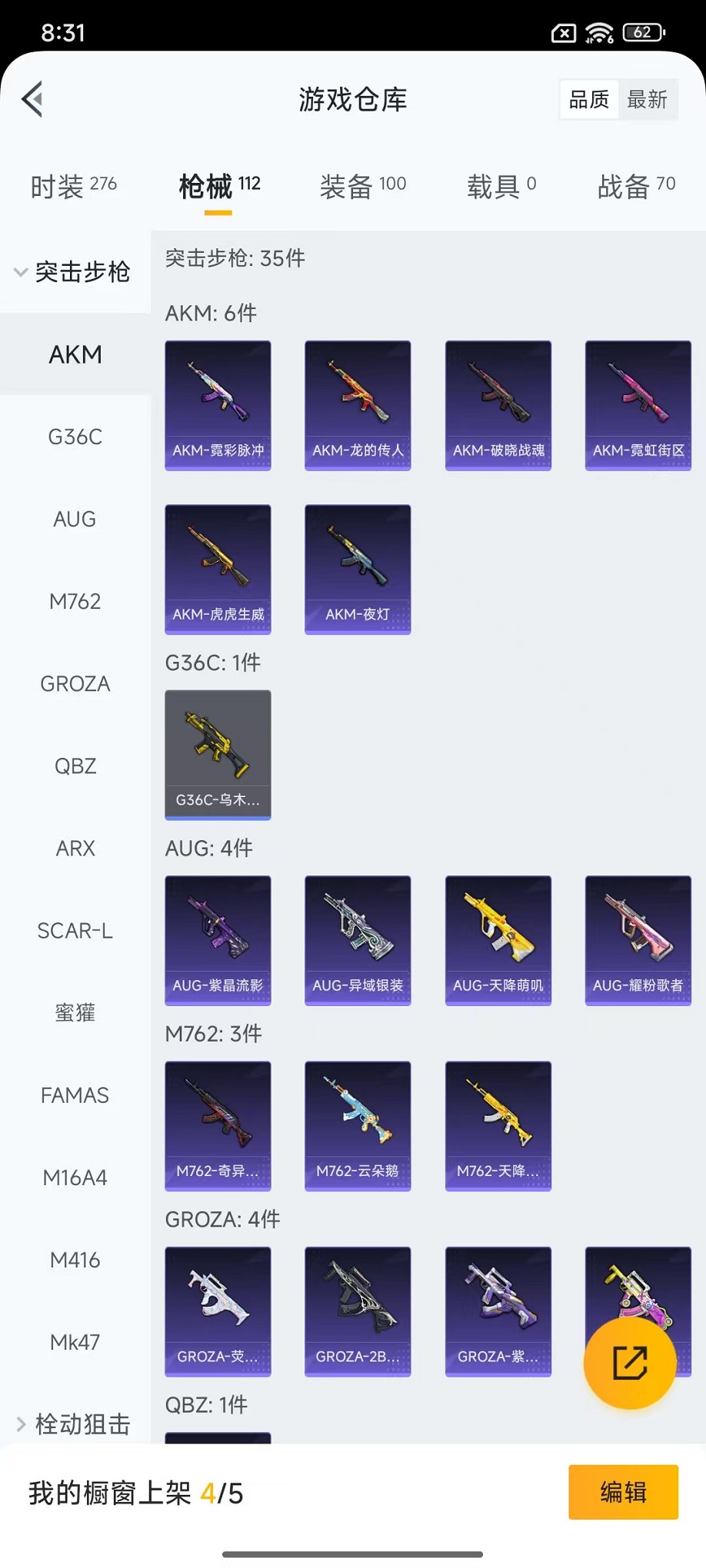Open the GROZA-荧 weapon skin

coord(218,1311)
